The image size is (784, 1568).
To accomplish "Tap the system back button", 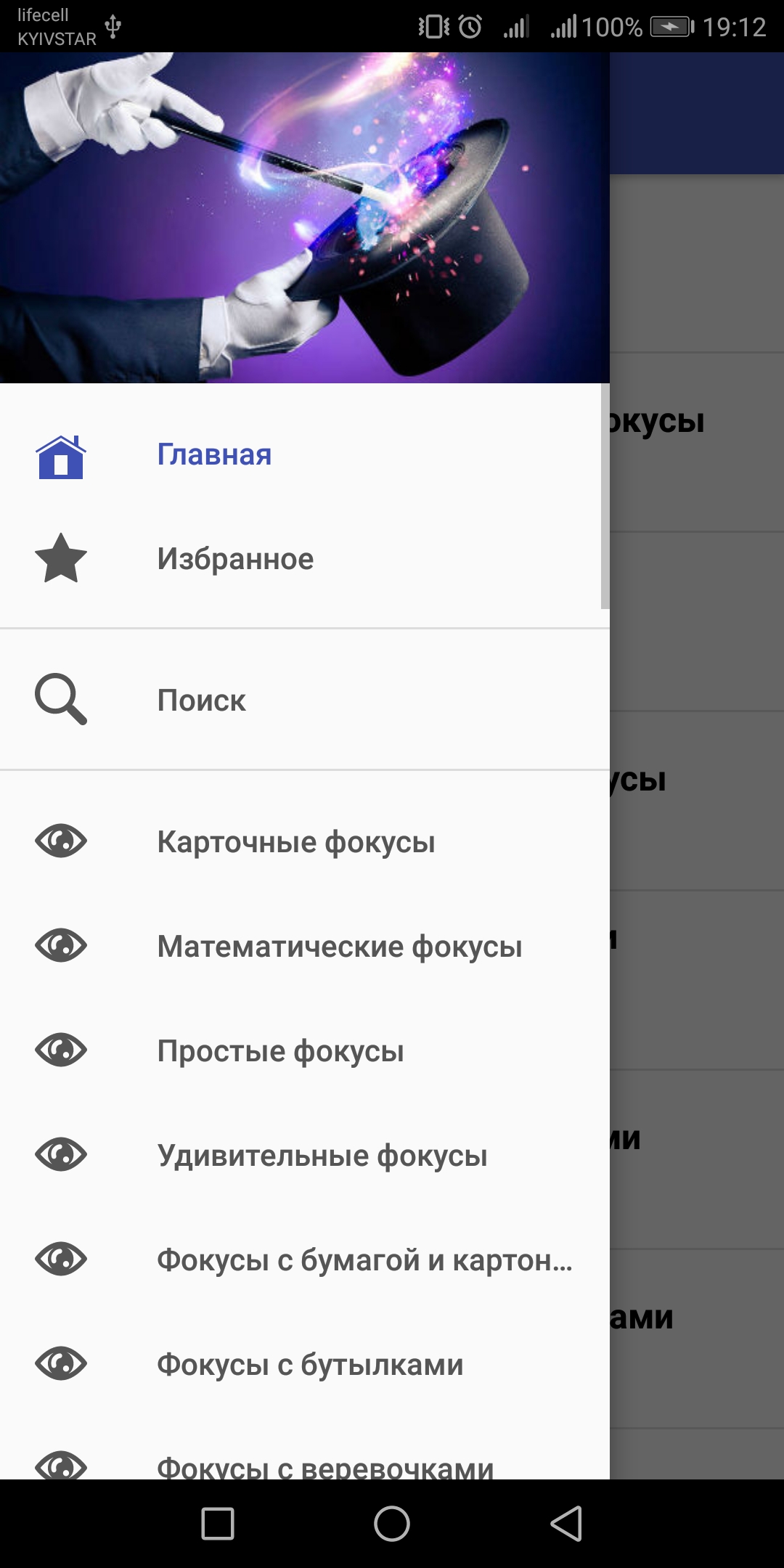I will (566, 1523).
